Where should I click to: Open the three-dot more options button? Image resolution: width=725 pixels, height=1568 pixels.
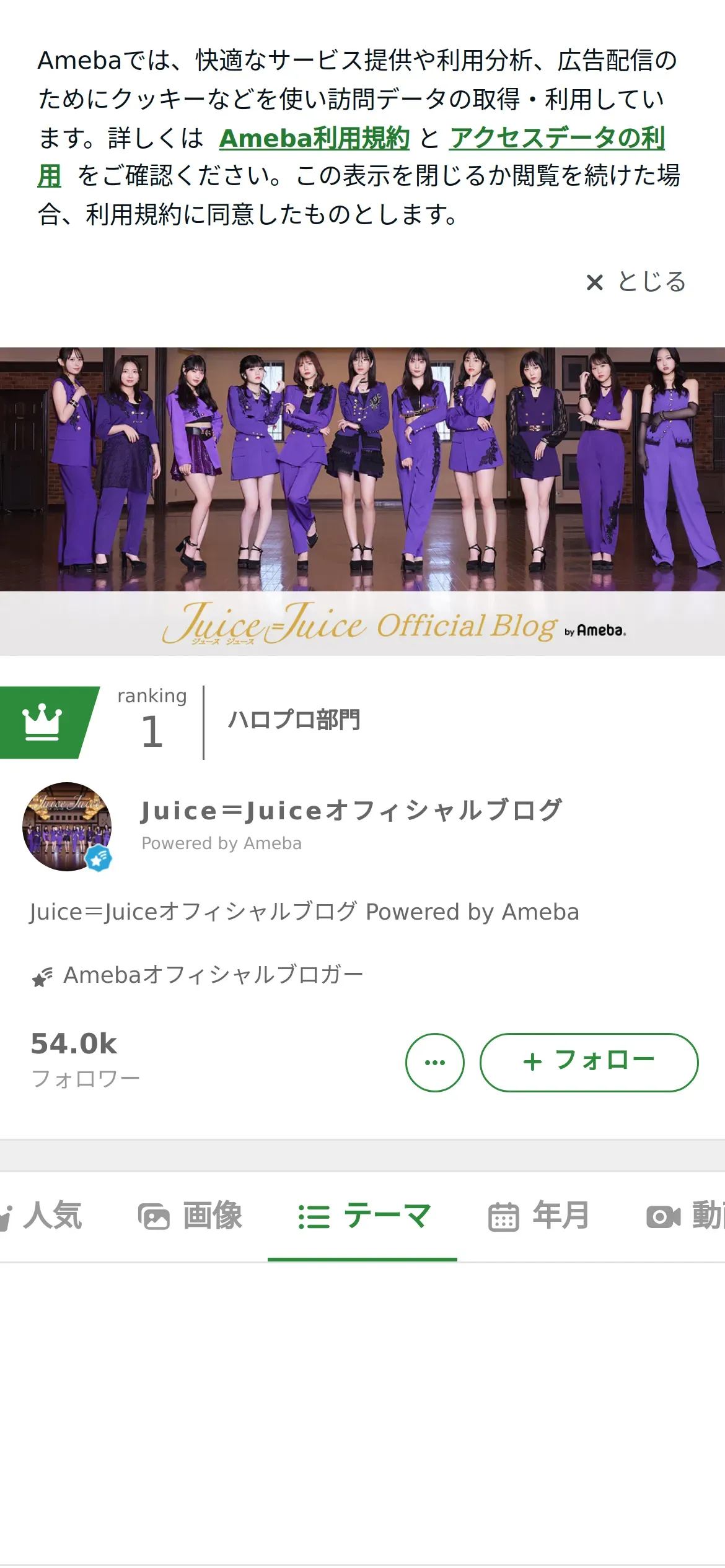coord(435,1062)
